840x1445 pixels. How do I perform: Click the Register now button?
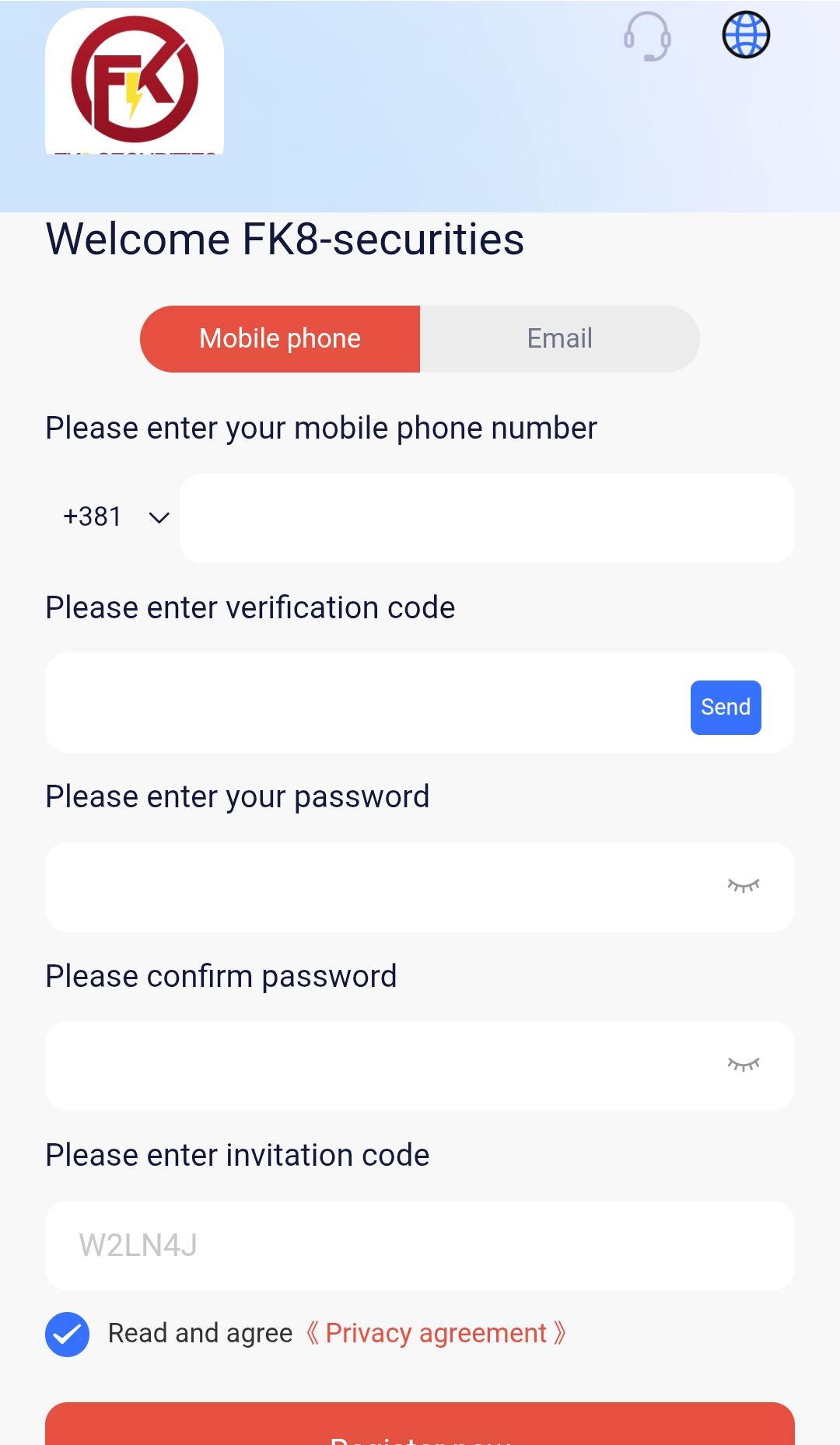coord(419,1431)
